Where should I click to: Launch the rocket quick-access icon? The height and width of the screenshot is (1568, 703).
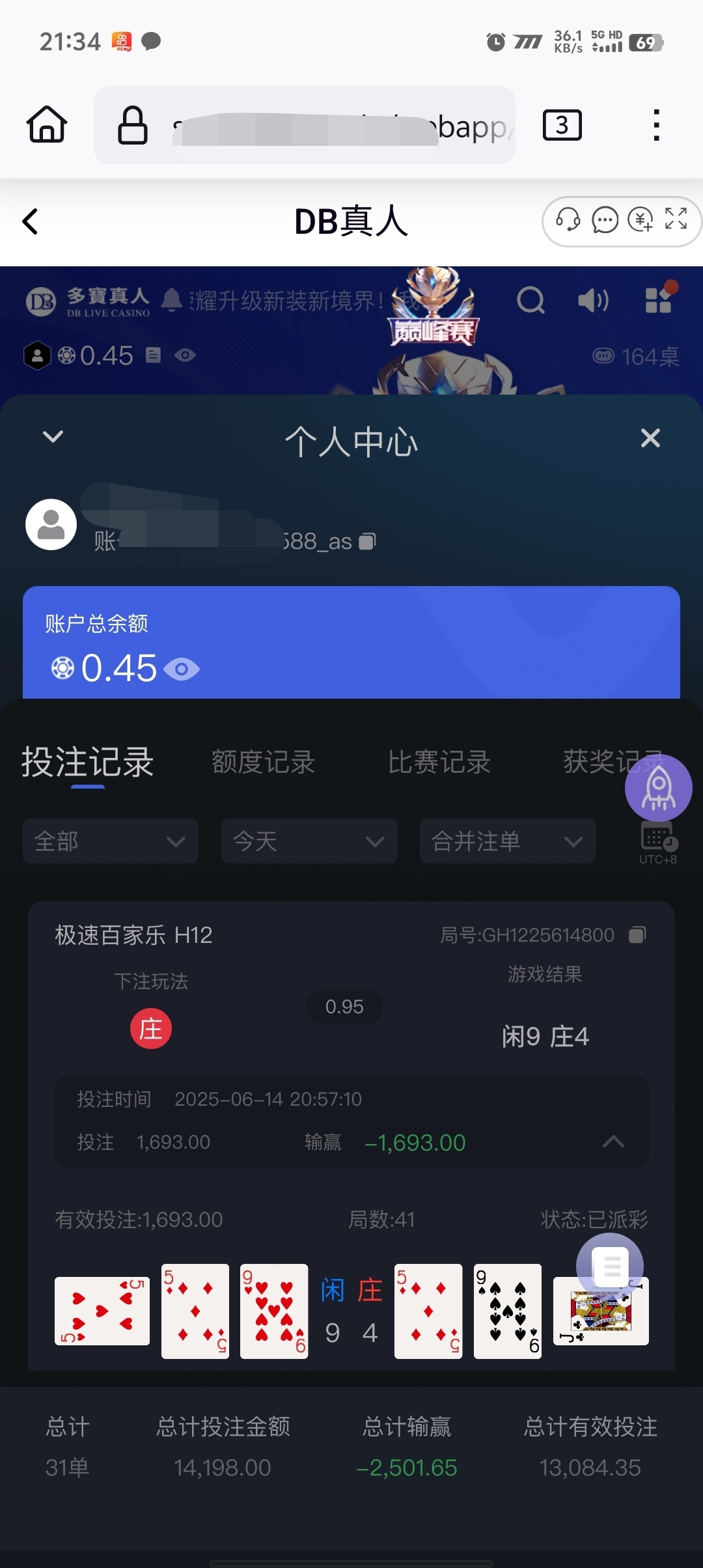click(658, 788)
